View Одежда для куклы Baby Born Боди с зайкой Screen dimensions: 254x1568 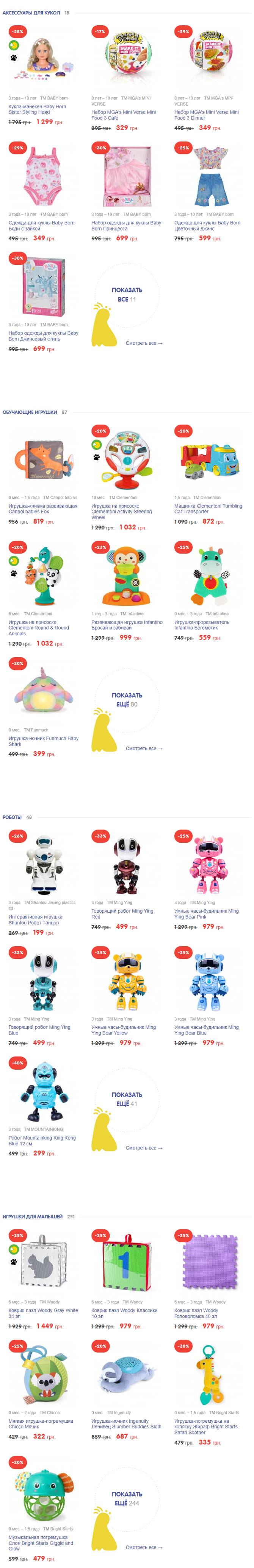pos(41,225)
